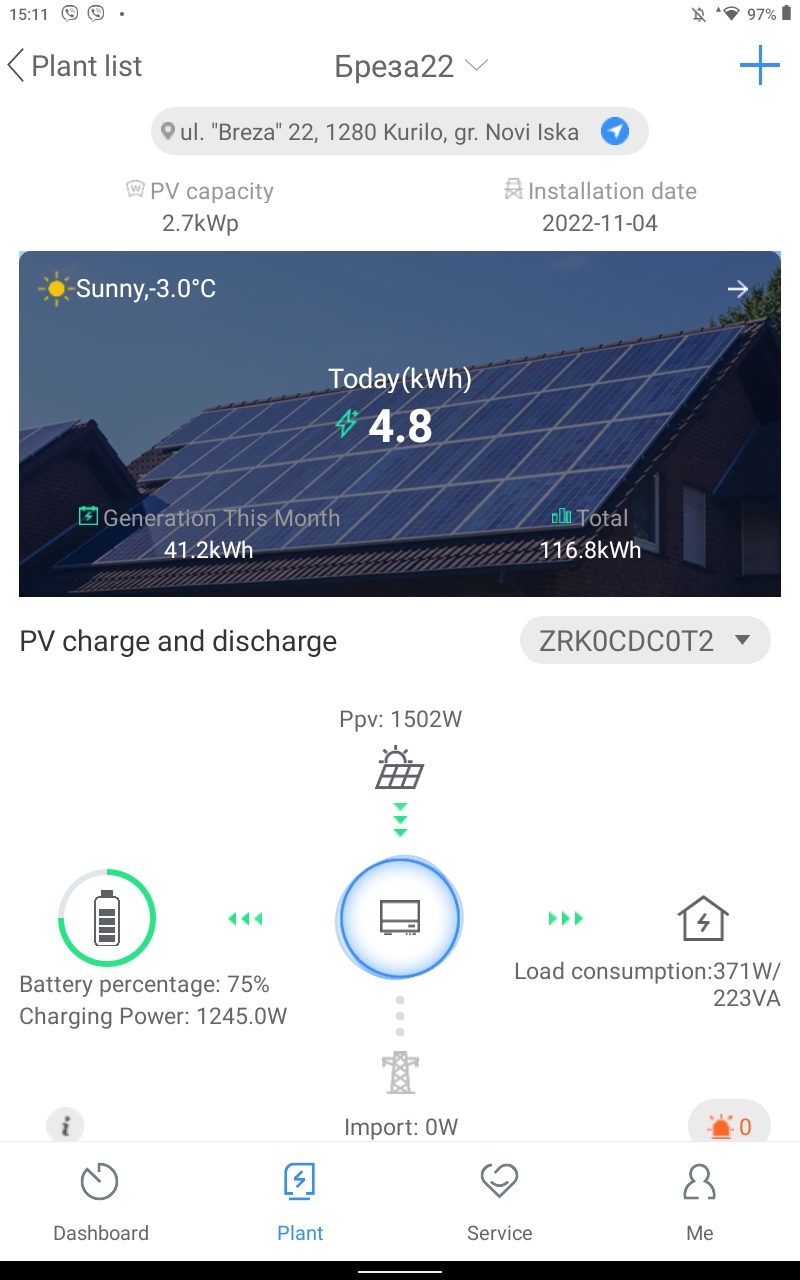Switch to the Dashboard tab

pos(100,1202)
